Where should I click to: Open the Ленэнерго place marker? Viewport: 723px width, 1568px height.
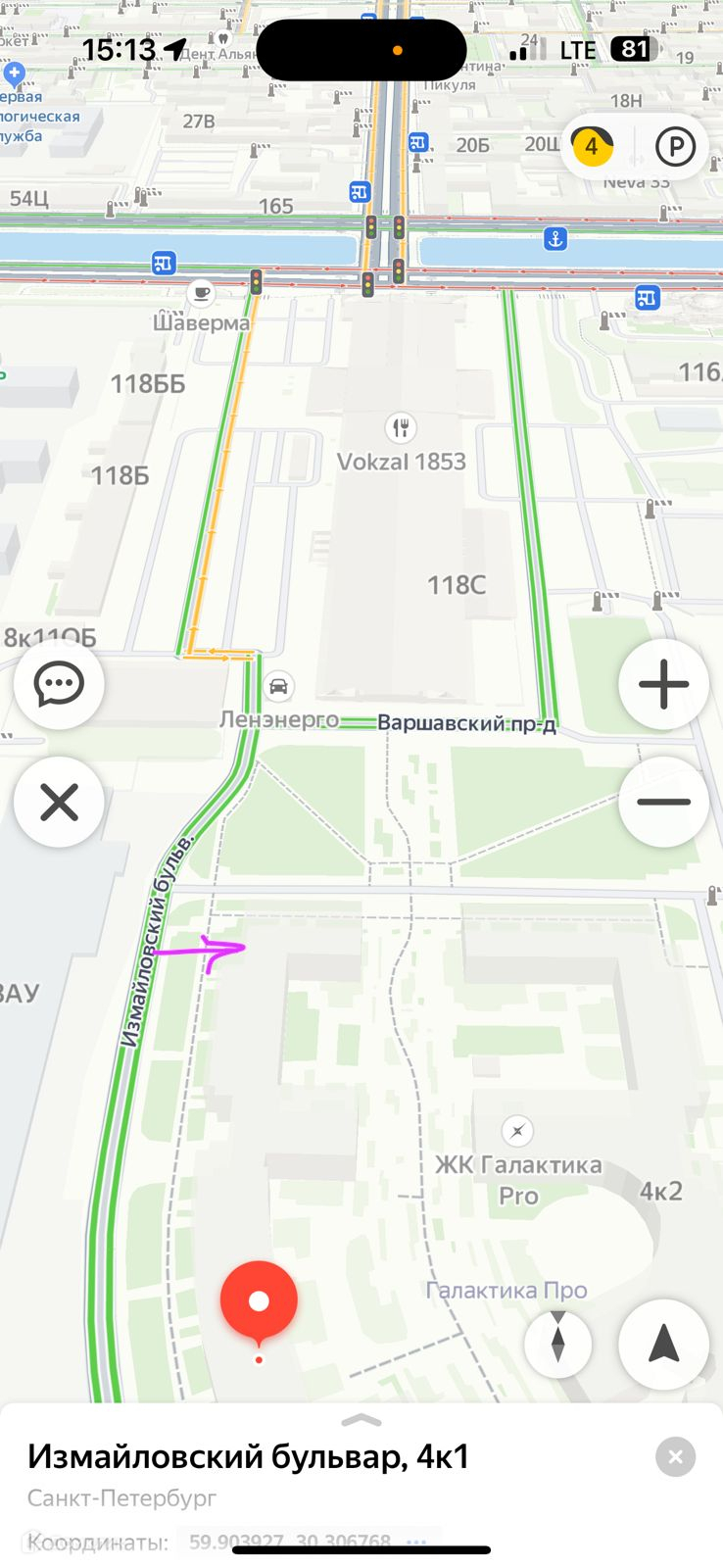point(279,686)
